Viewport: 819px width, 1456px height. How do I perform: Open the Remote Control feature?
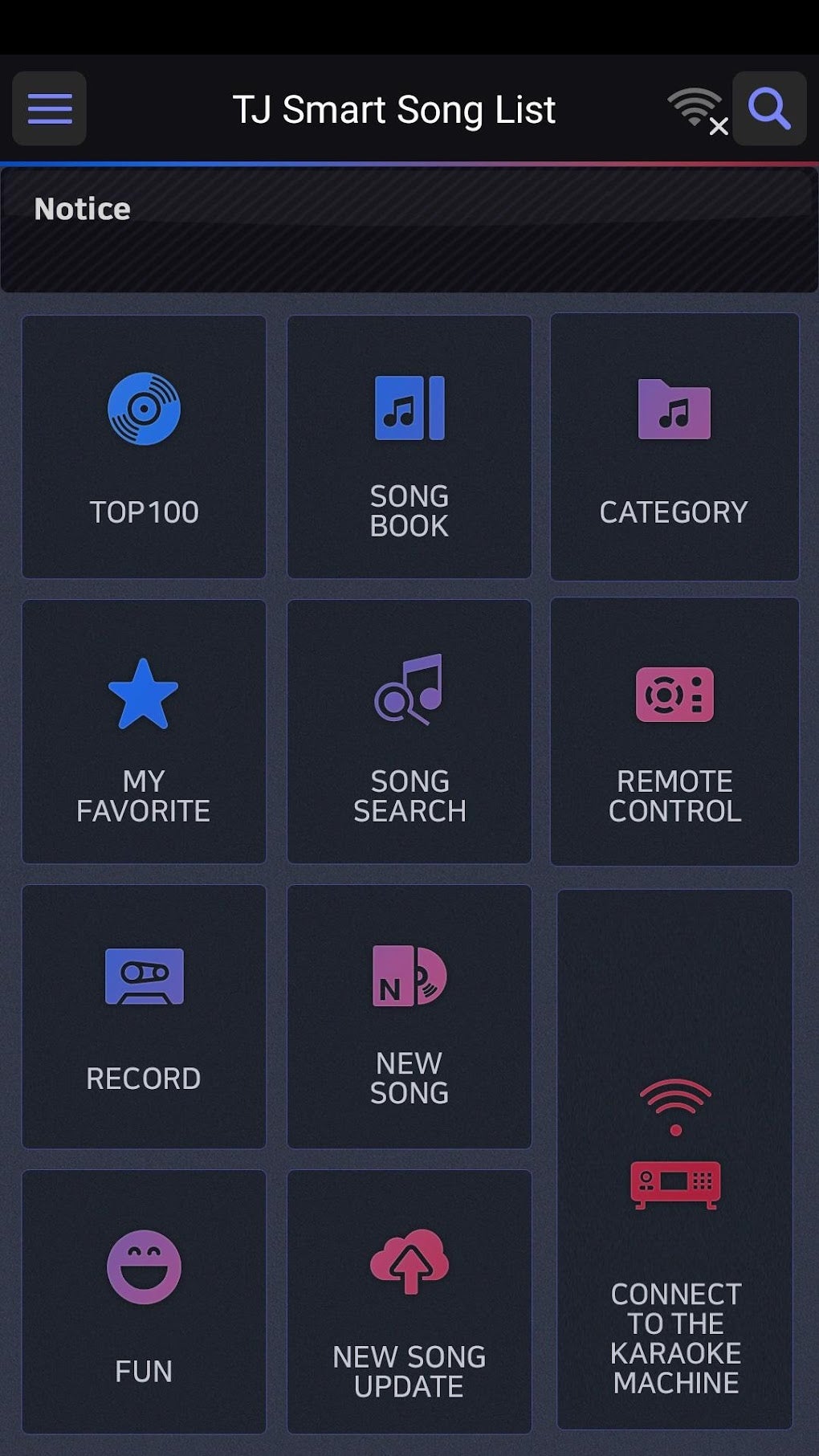pyautogui.click(x=674, y=731)
